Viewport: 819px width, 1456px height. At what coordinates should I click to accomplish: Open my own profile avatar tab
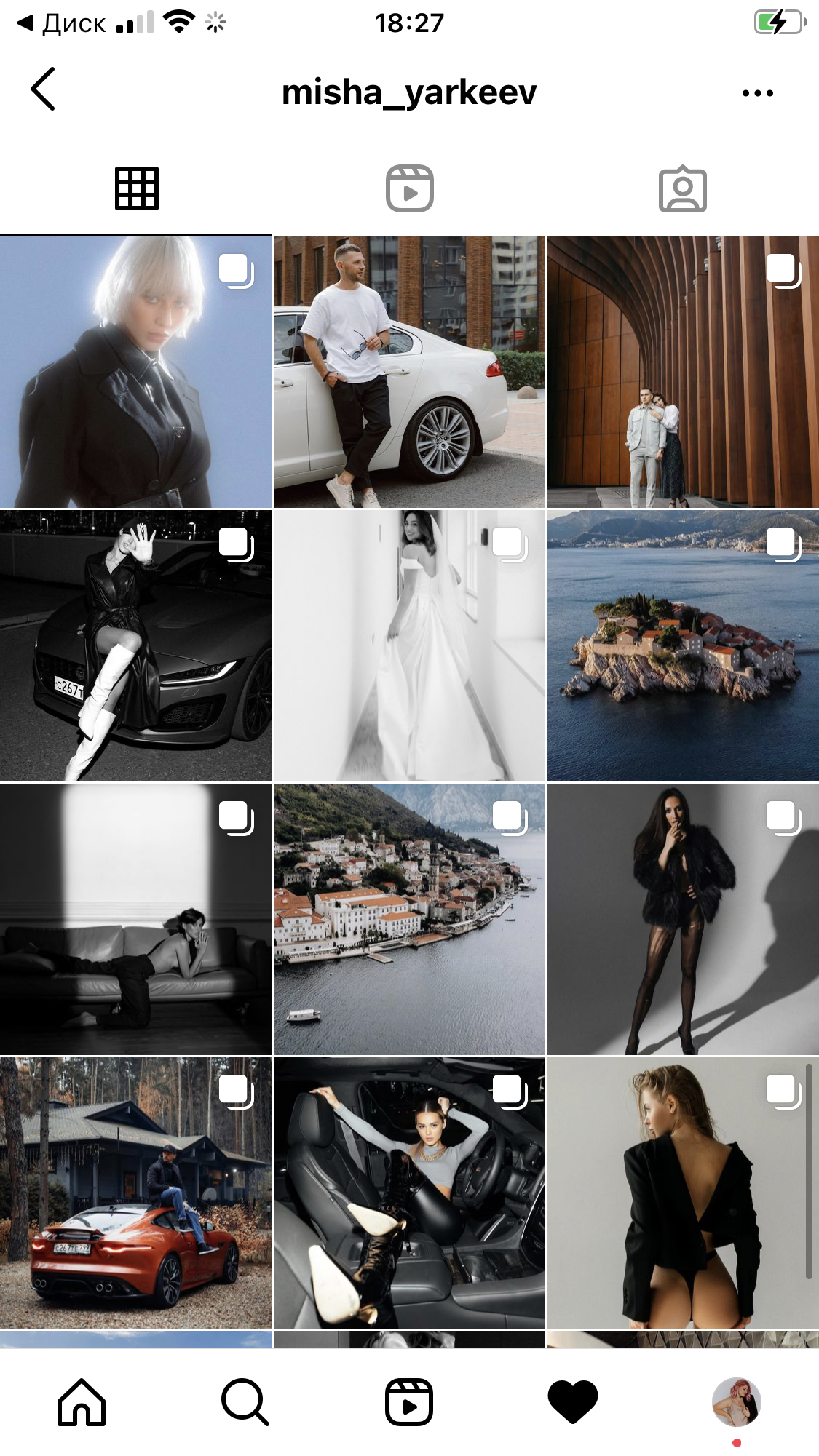coord(736,1401)
